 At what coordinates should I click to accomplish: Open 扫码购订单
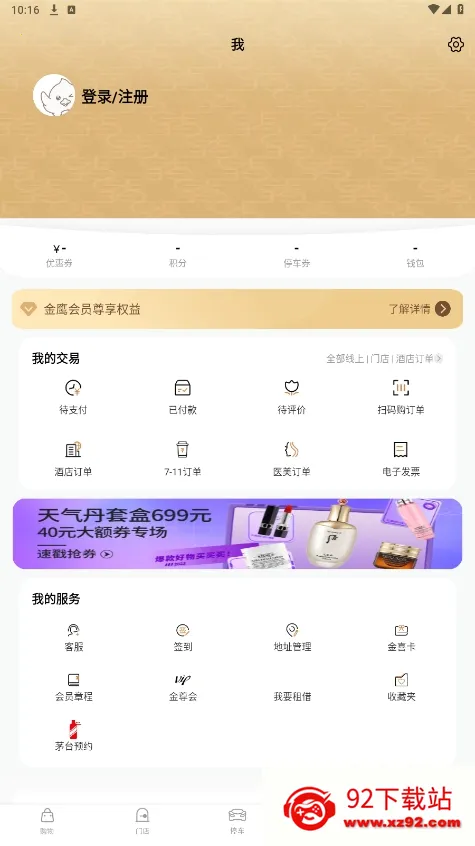[x=401, y=397]
